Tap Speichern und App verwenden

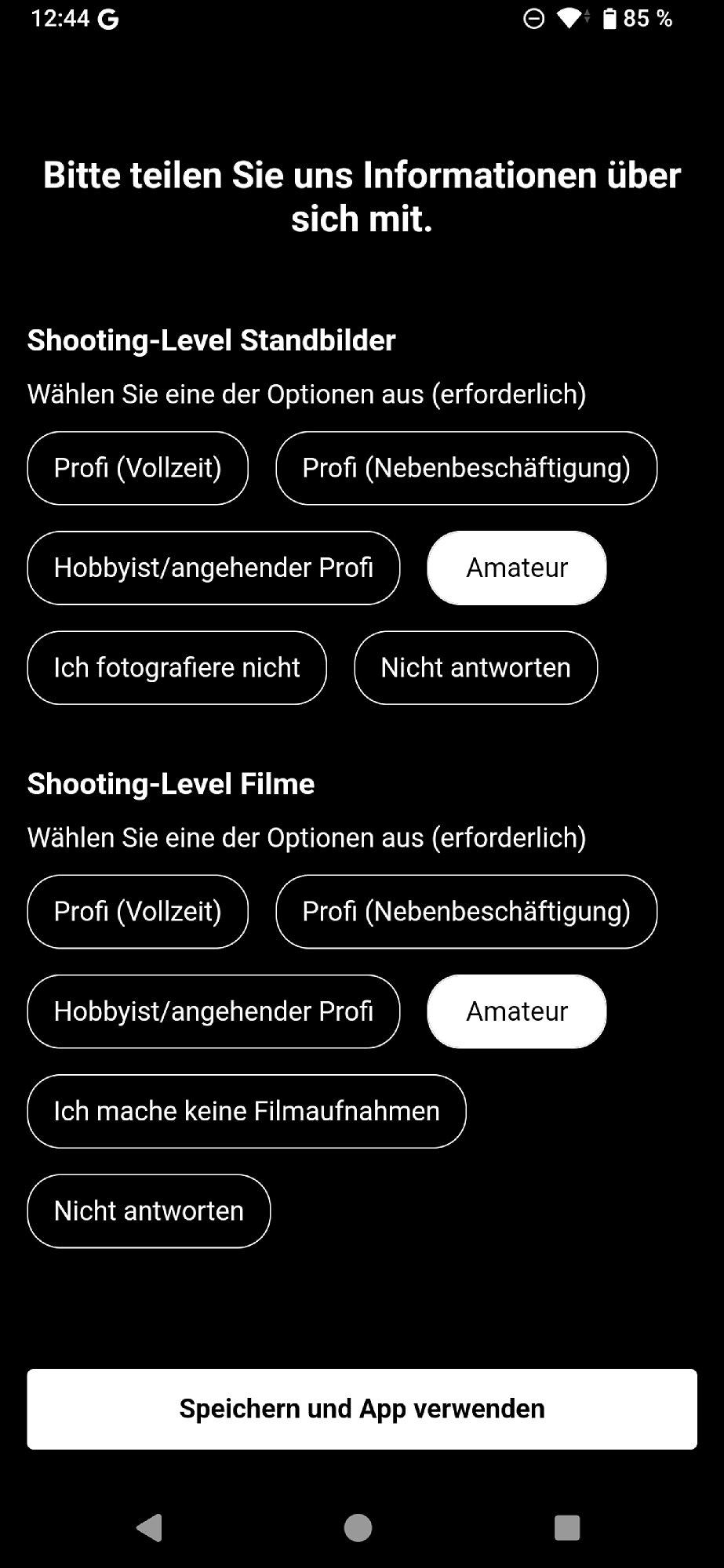(x=362, y=1409)
